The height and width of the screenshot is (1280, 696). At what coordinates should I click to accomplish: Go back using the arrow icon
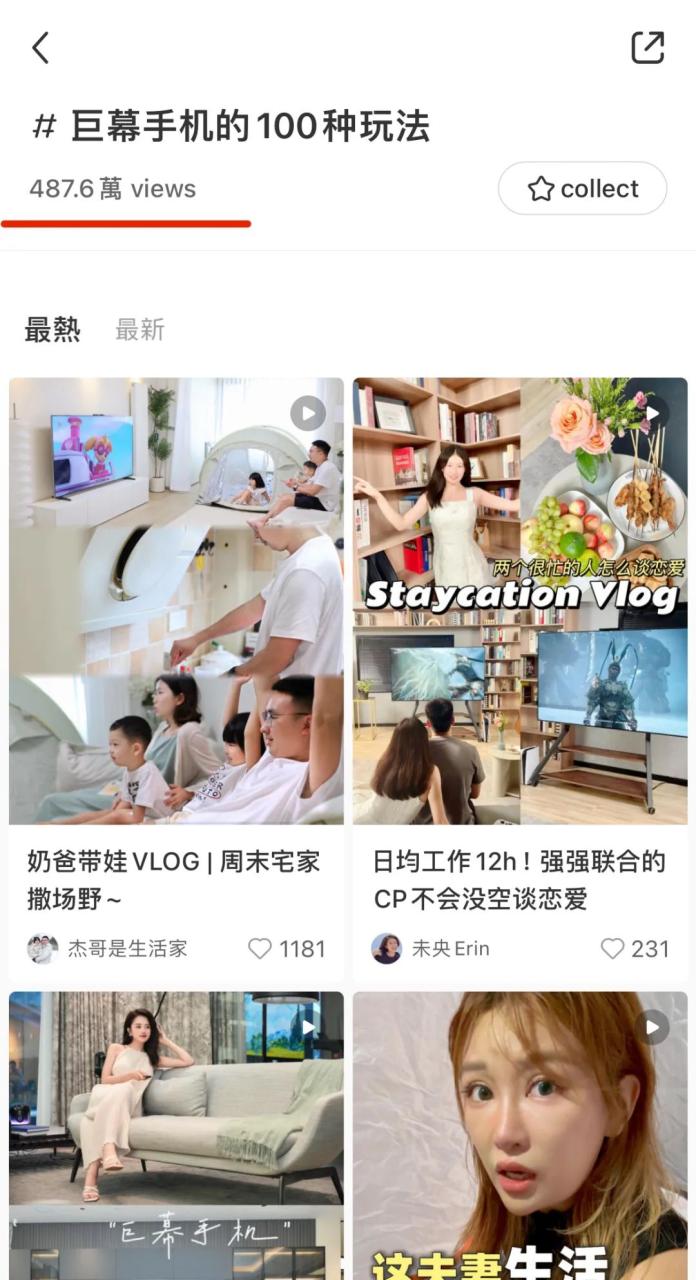click(x=41, y=47)
